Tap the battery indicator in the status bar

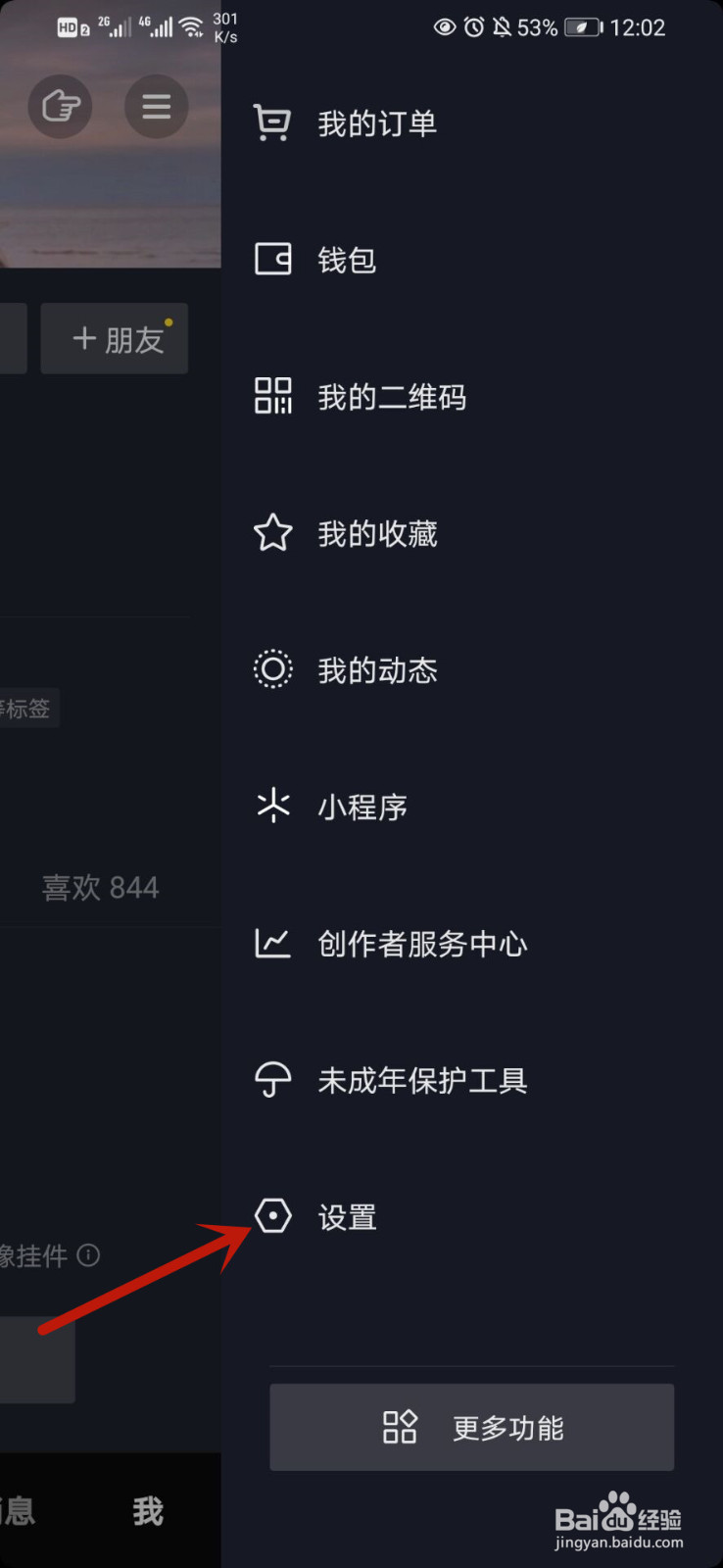click(579, 27)
